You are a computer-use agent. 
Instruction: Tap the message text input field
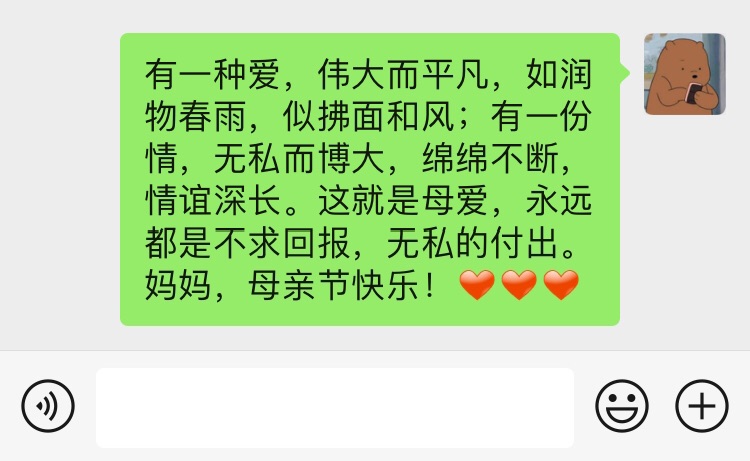335,407
